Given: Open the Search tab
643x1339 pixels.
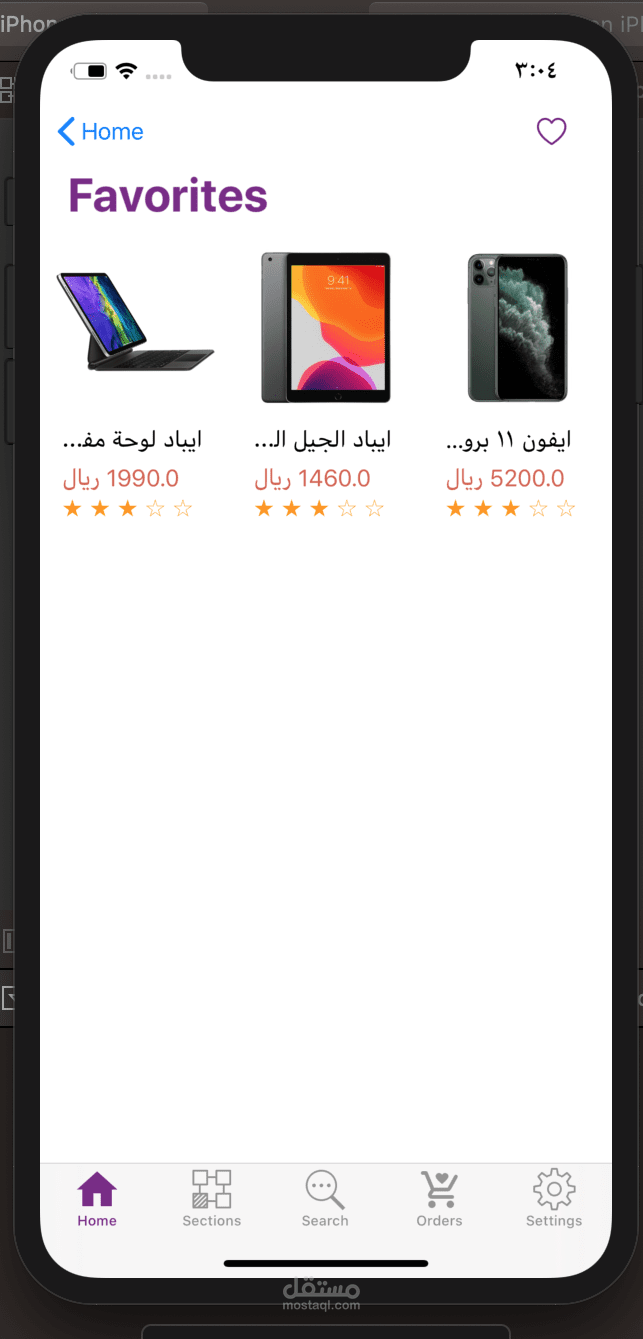Looking at the screenshot, I should [325, 1198].
